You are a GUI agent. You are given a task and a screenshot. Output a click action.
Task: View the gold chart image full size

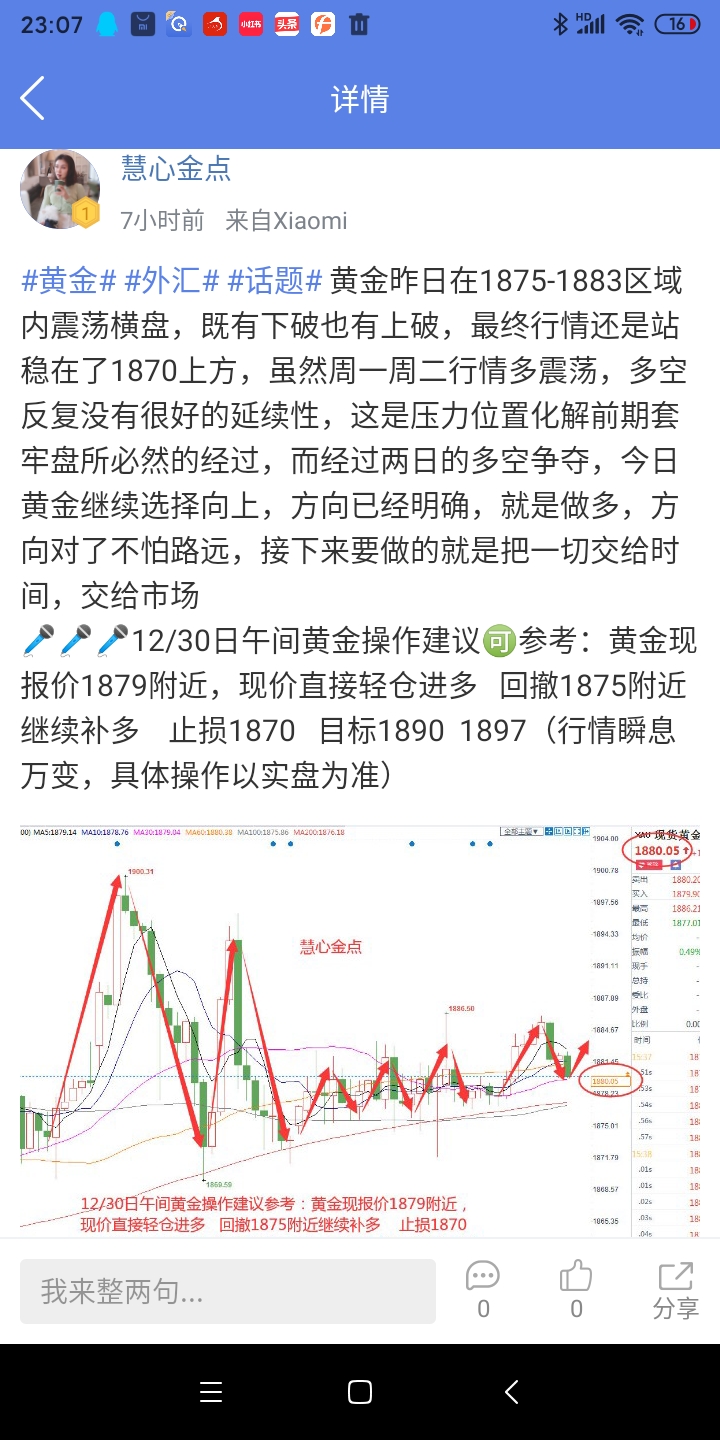coord(360,1031)
